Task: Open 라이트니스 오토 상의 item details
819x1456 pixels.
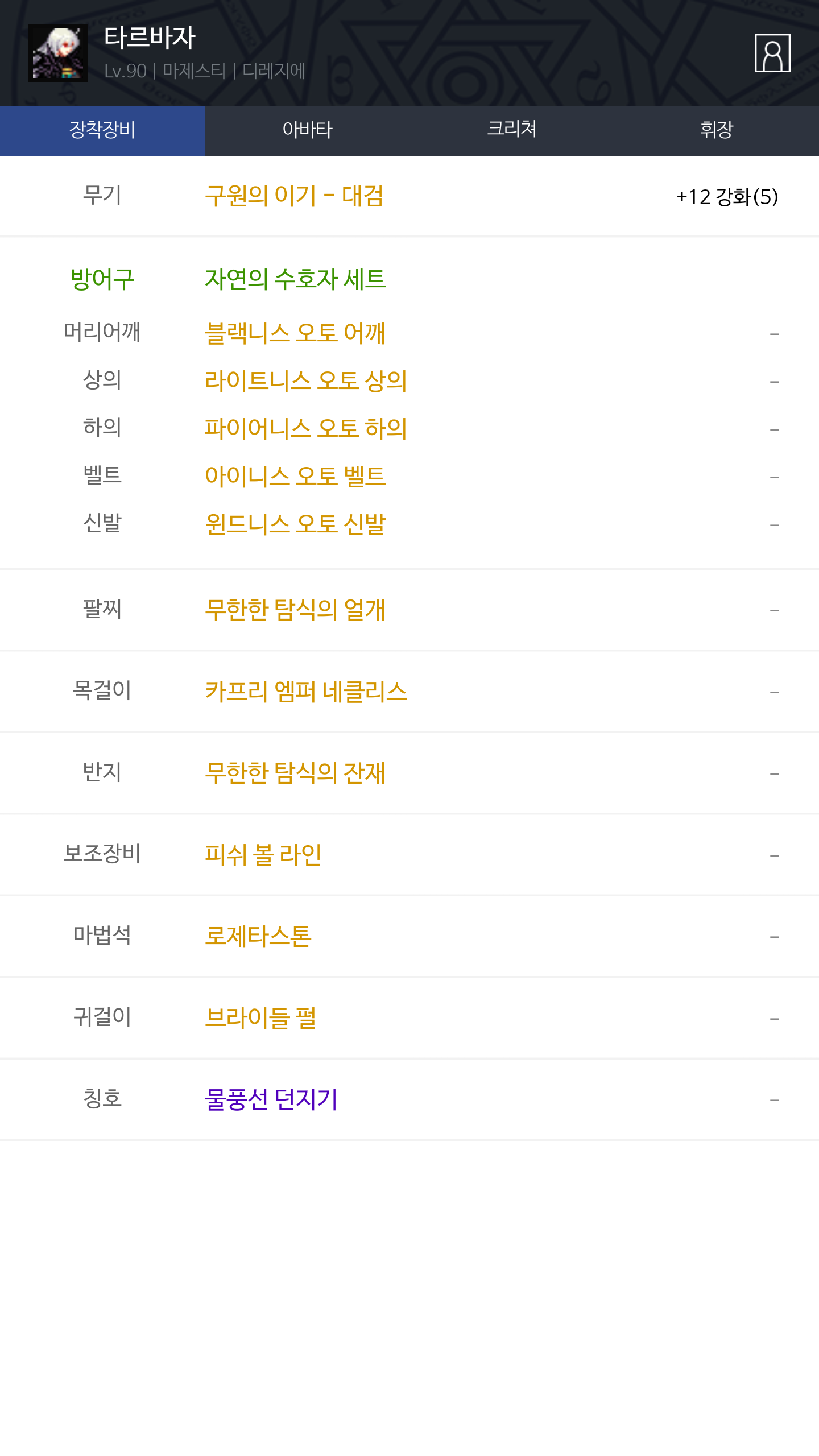Action: pos(306,381)
